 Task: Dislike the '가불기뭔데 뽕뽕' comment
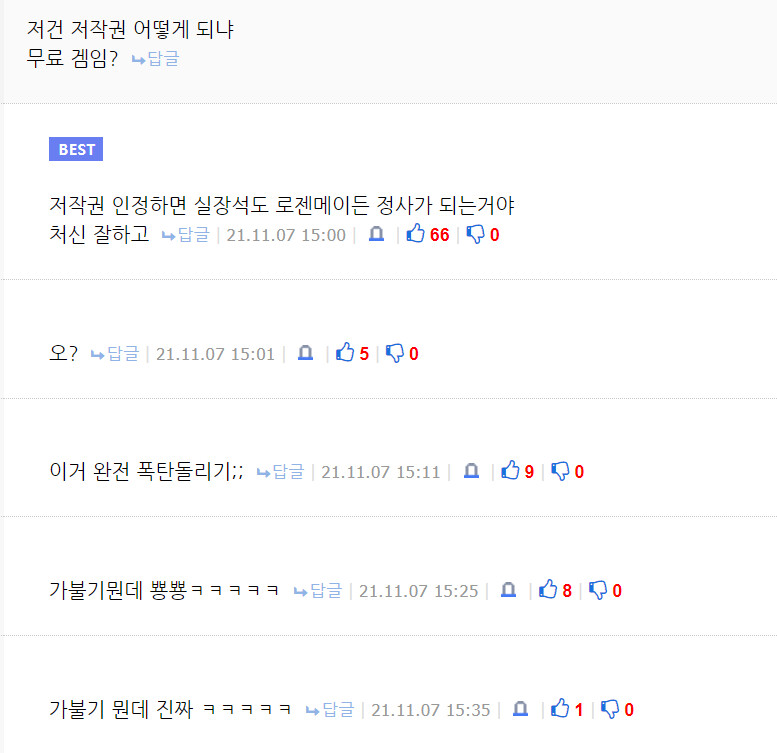point(598,590)
